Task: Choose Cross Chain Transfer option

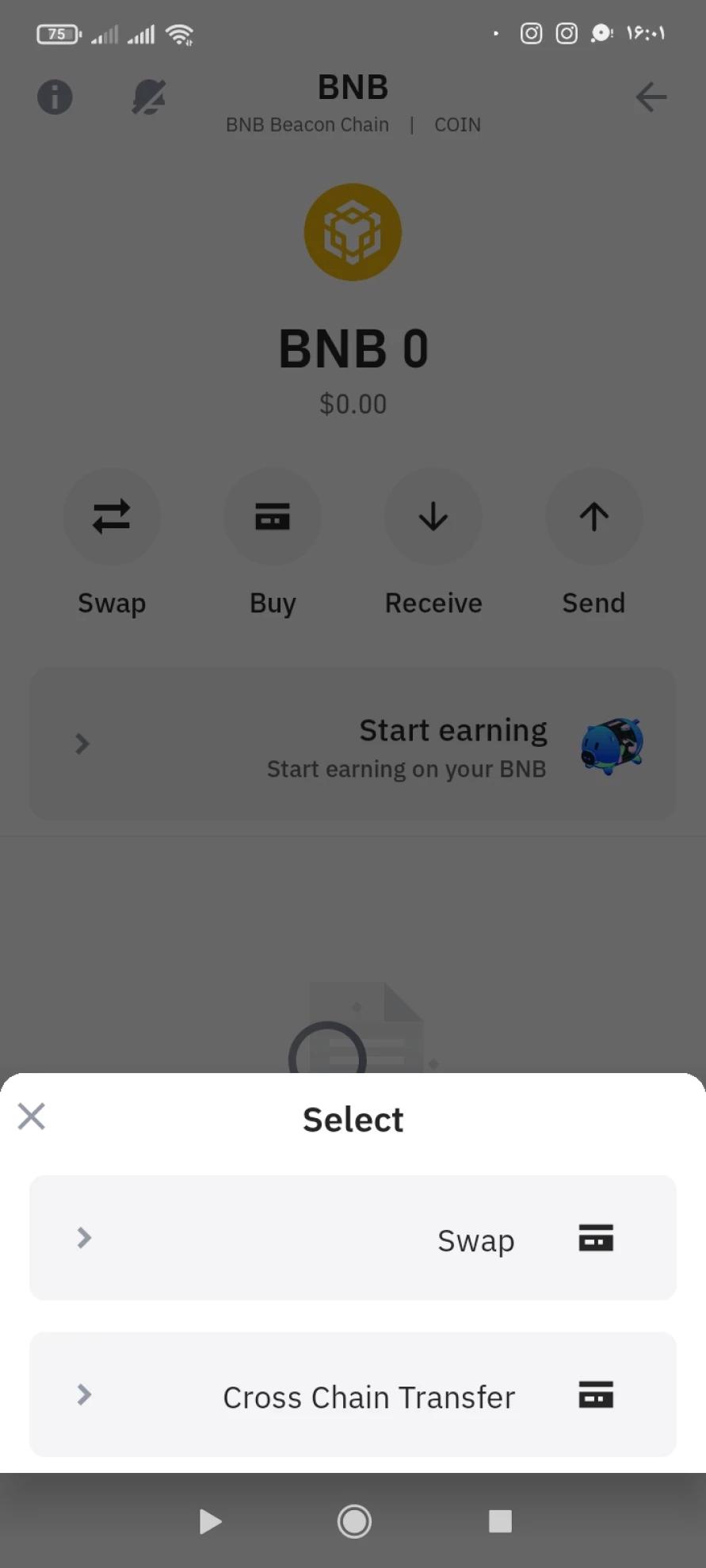Action: [353, 1395]
